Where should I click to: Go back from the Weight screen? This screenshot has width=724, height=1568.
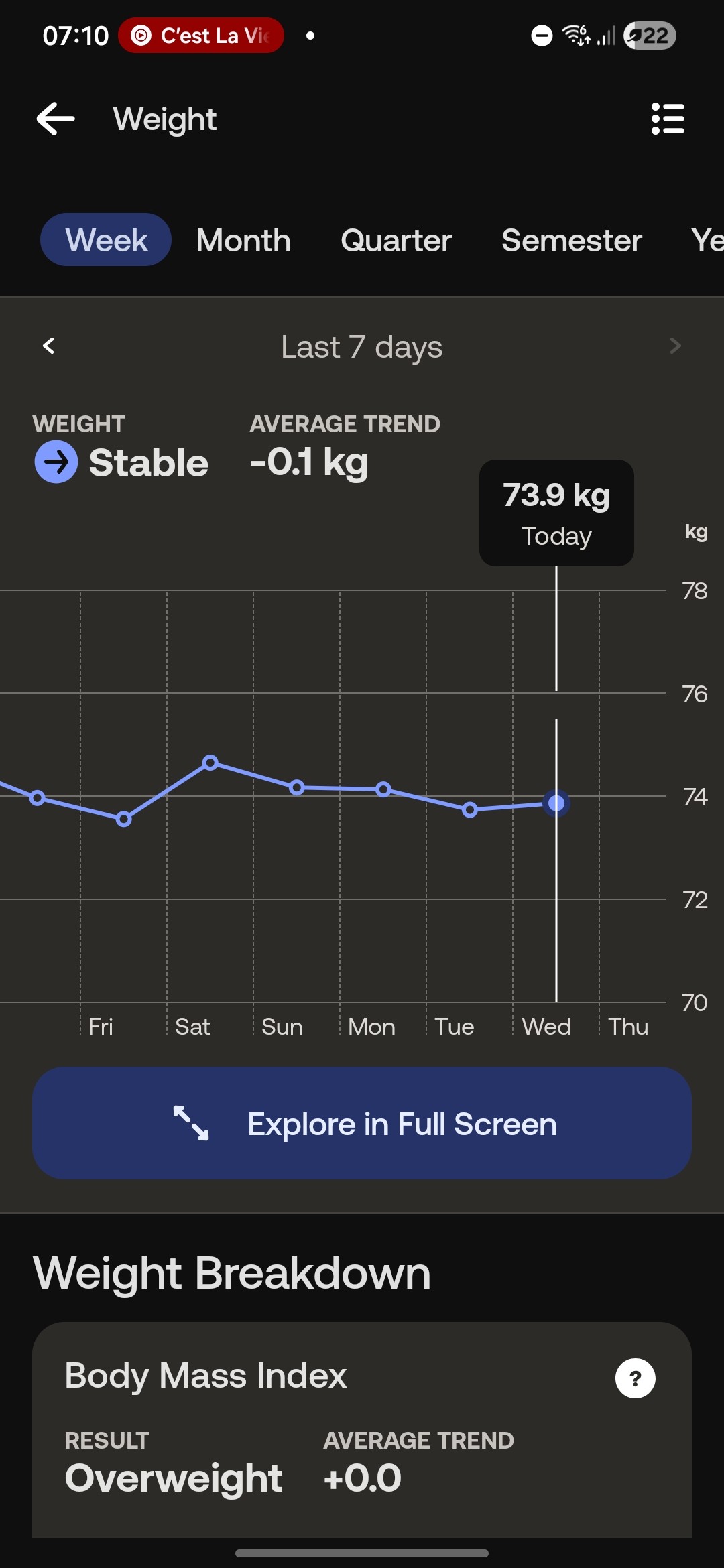coord(56,119)
